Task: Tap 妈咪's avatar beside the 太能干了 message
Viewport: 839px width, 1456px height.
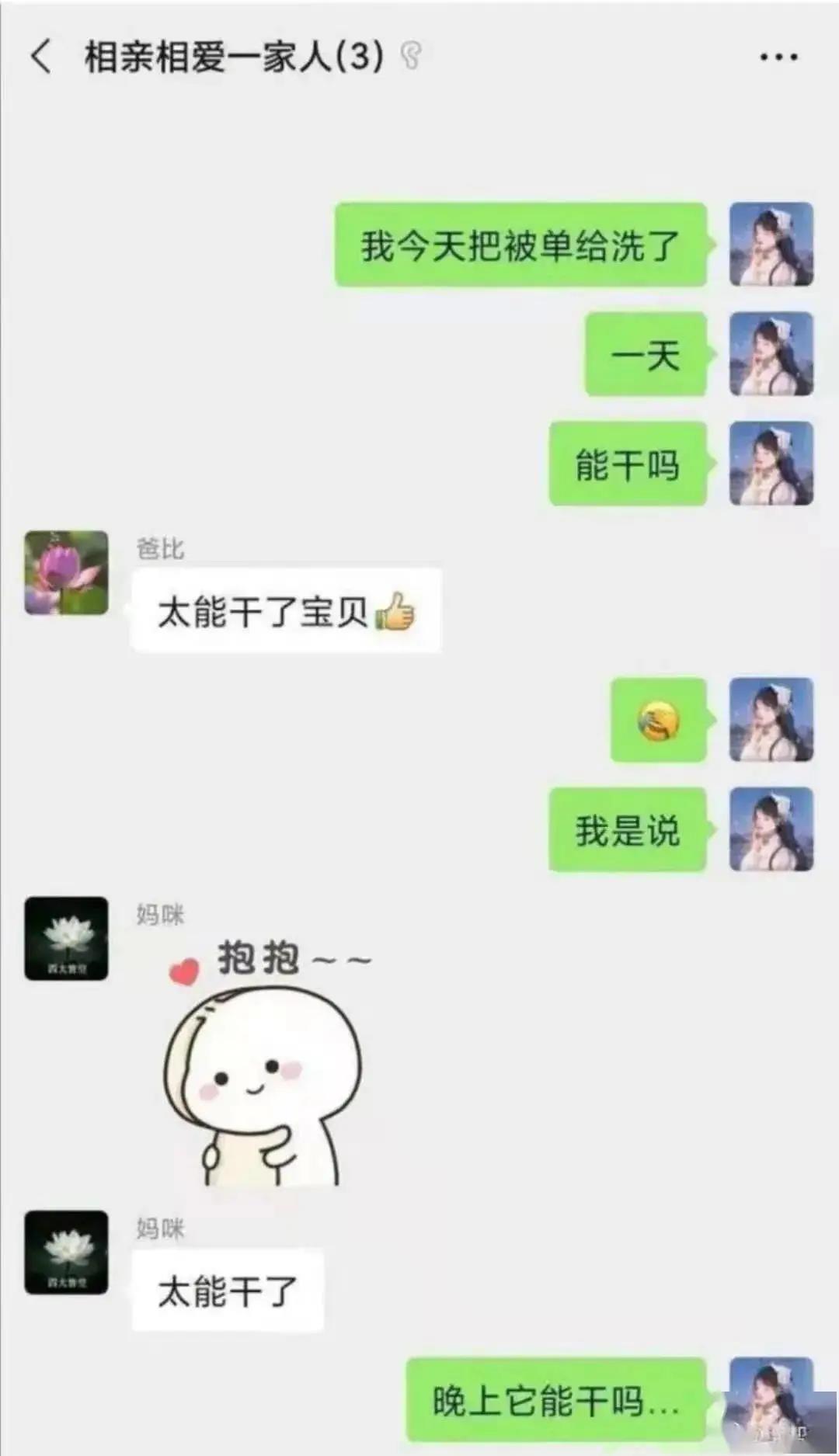Action: coord(67,1252)
